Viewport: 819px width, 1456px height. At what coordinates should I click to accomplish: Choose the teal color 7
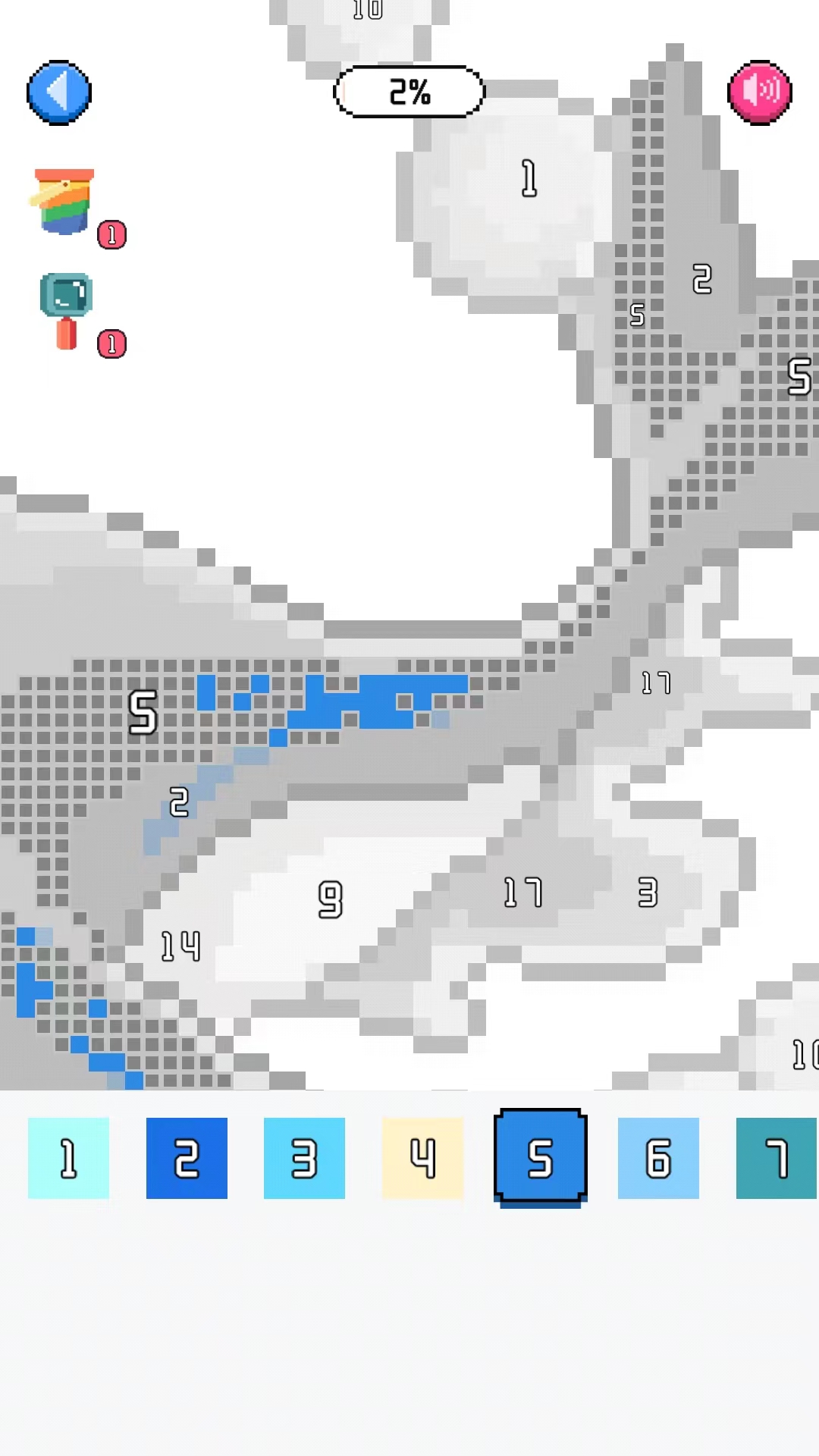(x=776, y=1158)
